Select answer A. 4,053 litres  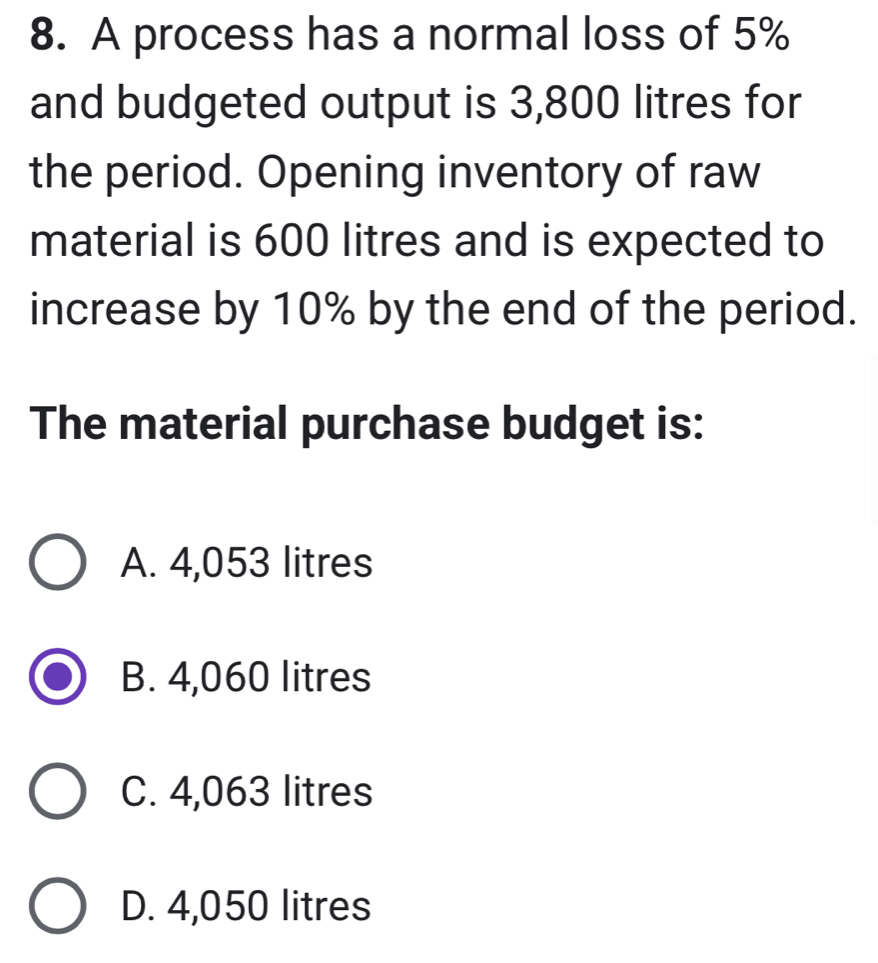pos(59,564)
